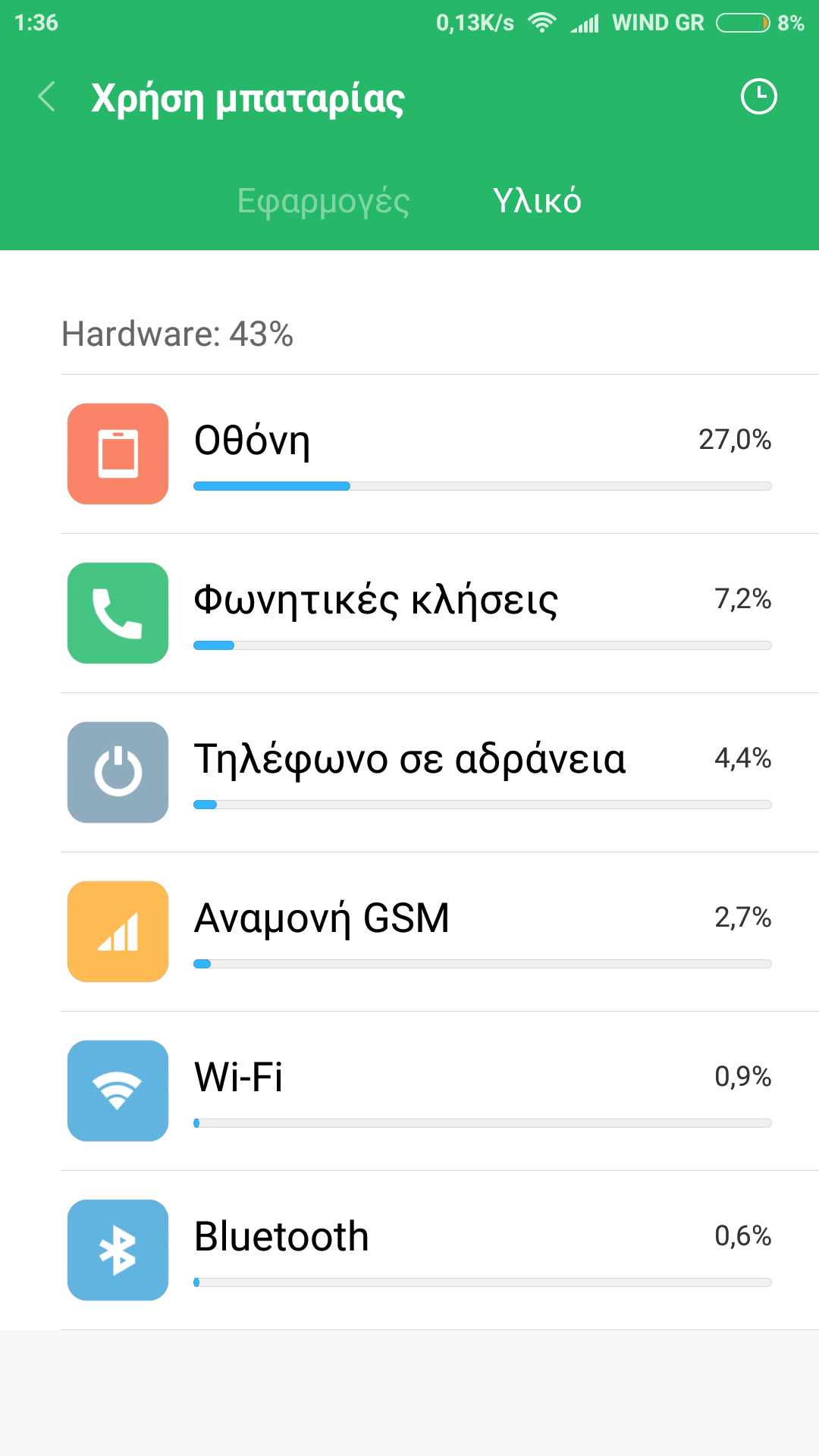The image size is (819, 1456).
Task: Open Φωνητικές κλήσεις usage details
Action: point(409,613)
